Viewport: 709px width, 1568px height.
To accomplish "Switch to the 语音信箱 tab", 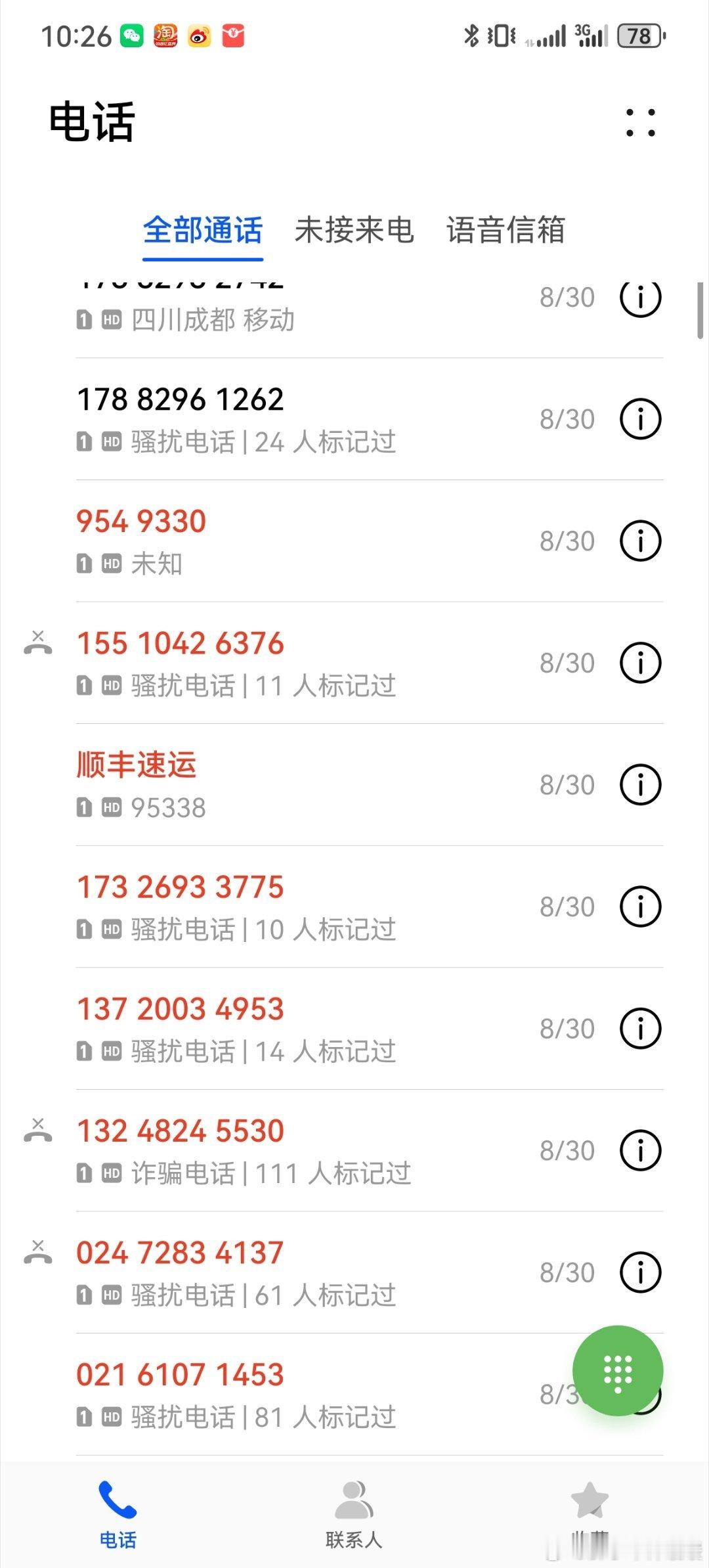I will coord(505,230).
